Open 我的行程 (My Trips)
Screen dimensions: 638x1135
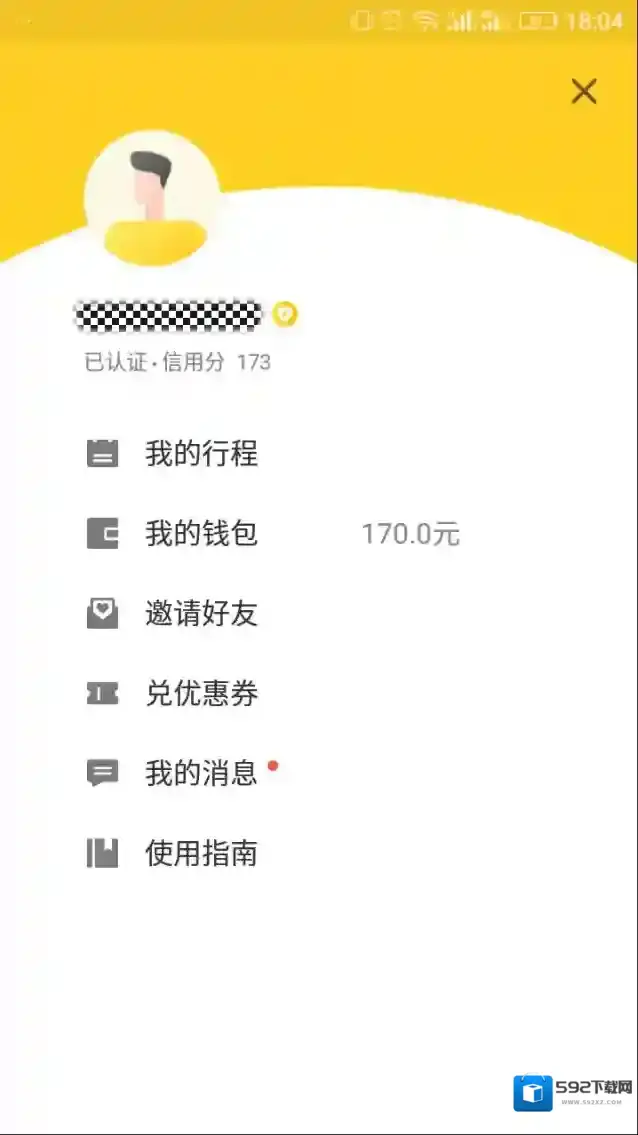pyautogui.click(x=201, y=453)
